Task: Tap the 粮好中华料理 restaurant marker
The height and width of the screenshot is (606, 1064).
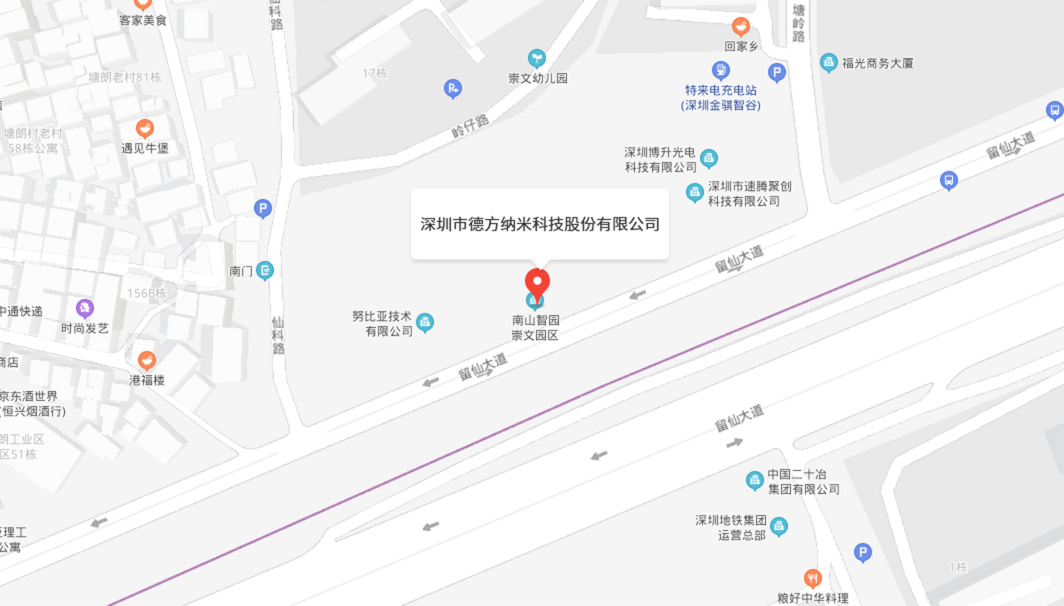Action: point(813,578)
